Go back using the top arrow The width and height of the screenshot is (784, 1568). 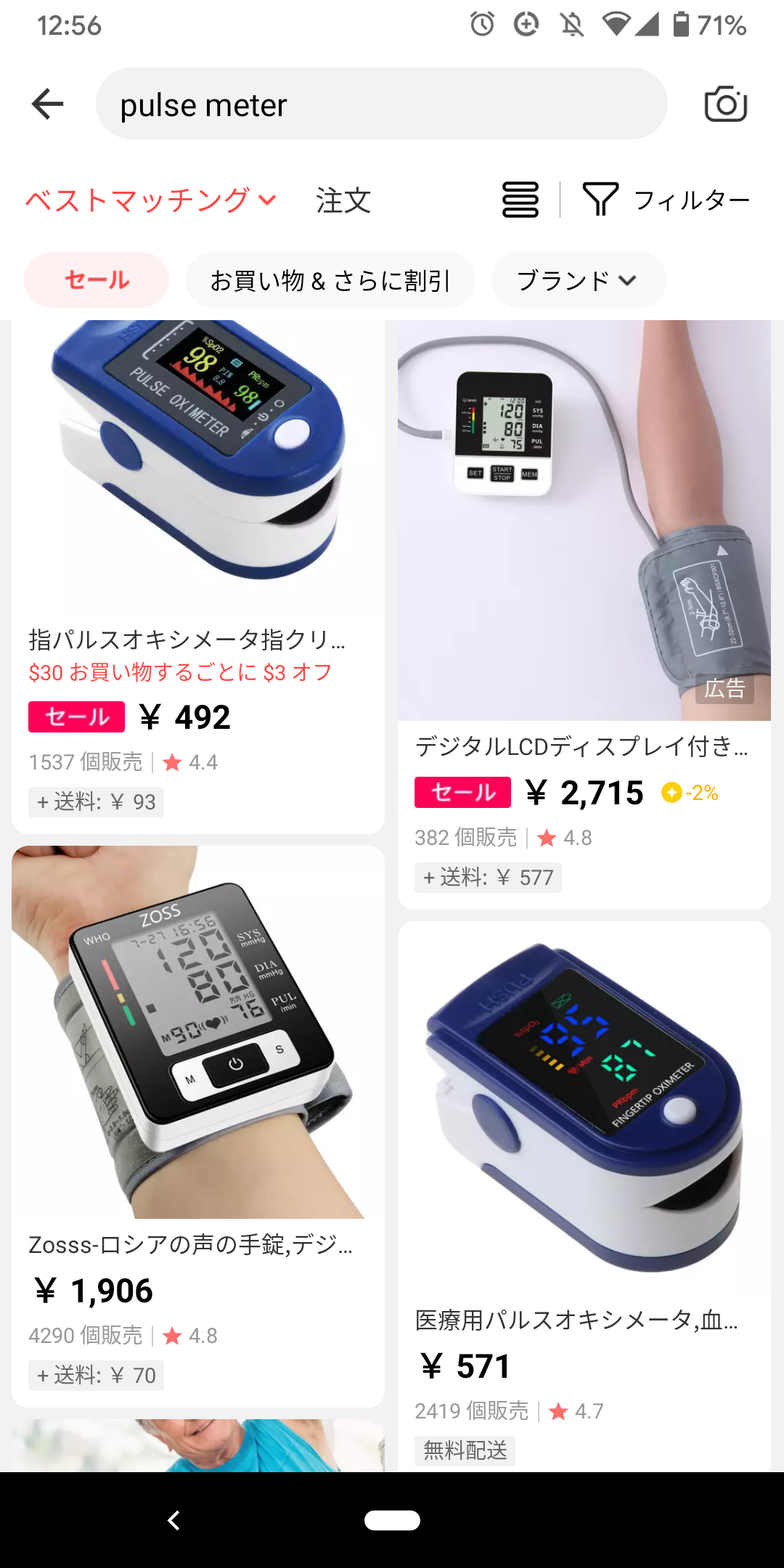pyautogui.click(x=48, y=104)
